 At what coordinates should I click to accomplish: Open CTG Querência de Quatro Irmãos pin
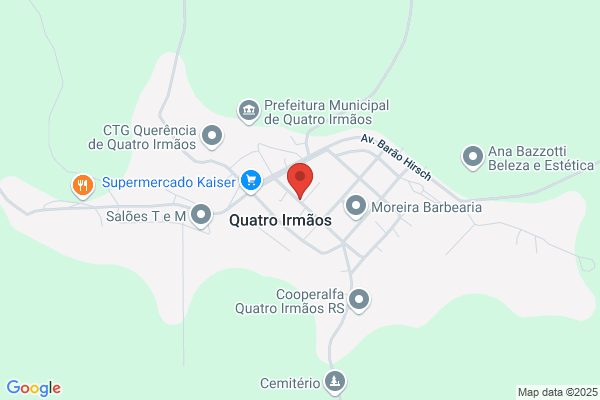pyautogui.click(x=212, y=136)
